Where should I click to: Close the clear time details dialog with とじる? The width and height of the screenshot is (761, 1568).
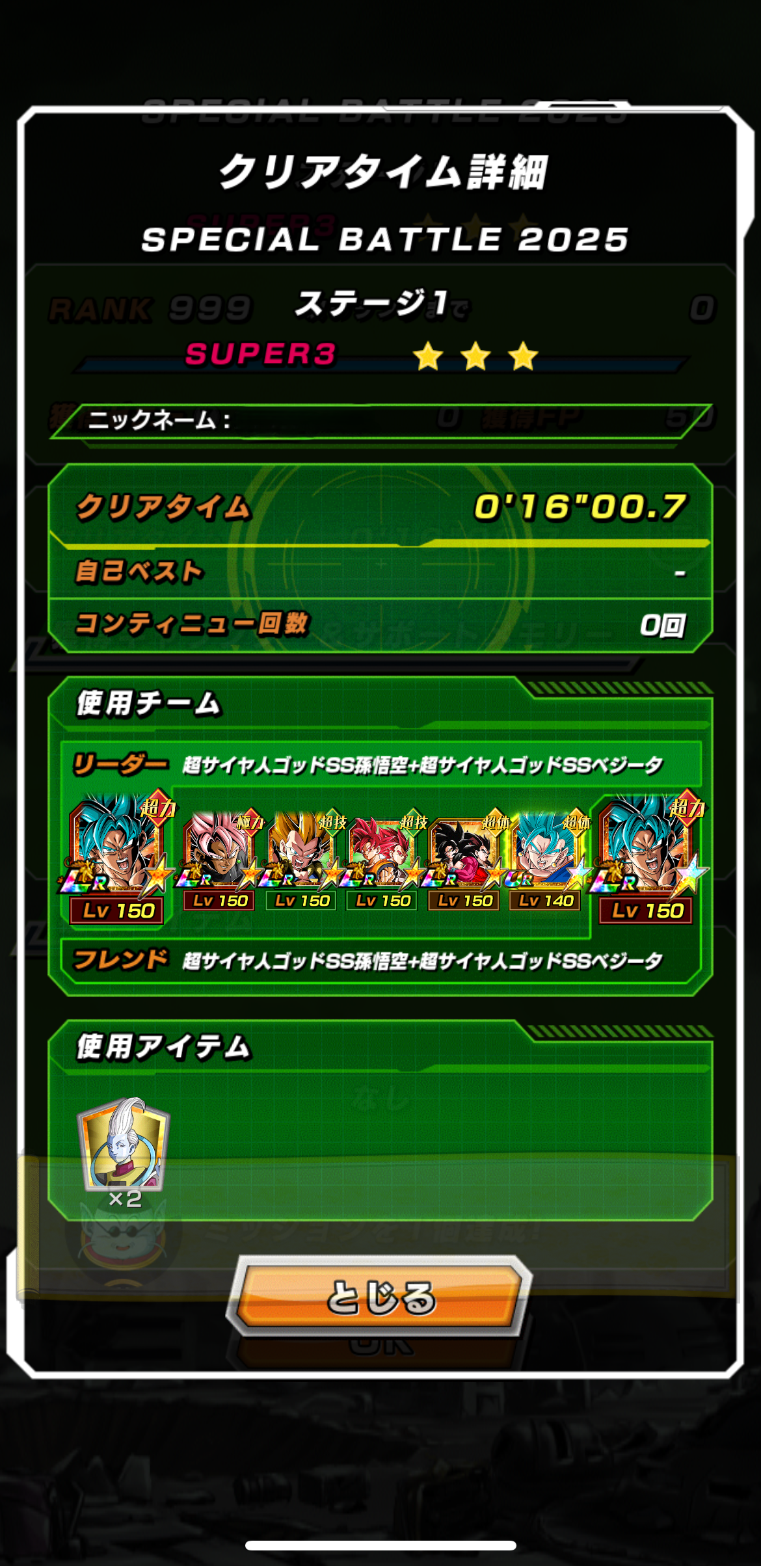(380, 1296)
